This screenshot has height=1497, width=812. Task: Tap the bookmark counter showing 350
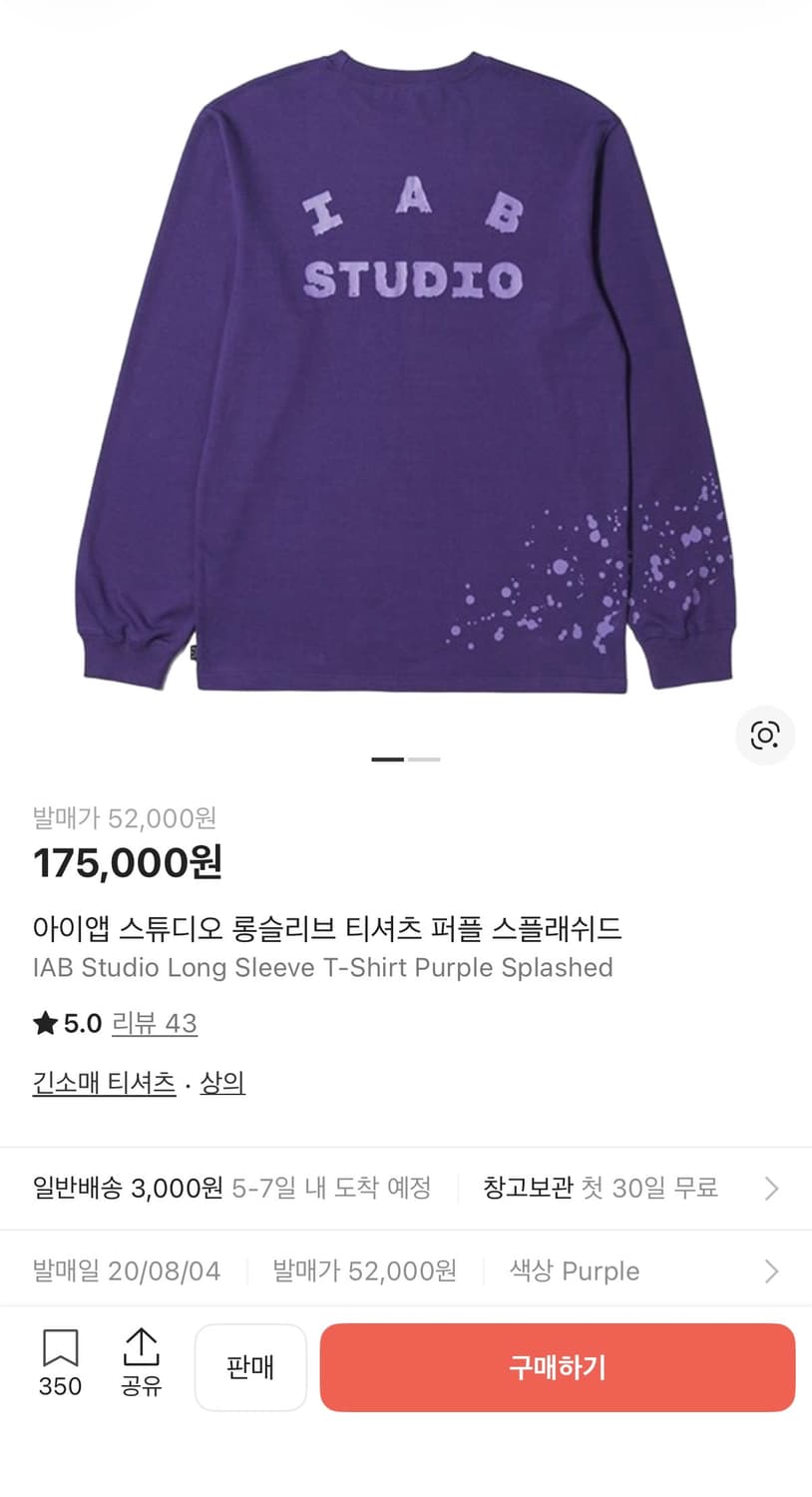(x=61, y=1385)
